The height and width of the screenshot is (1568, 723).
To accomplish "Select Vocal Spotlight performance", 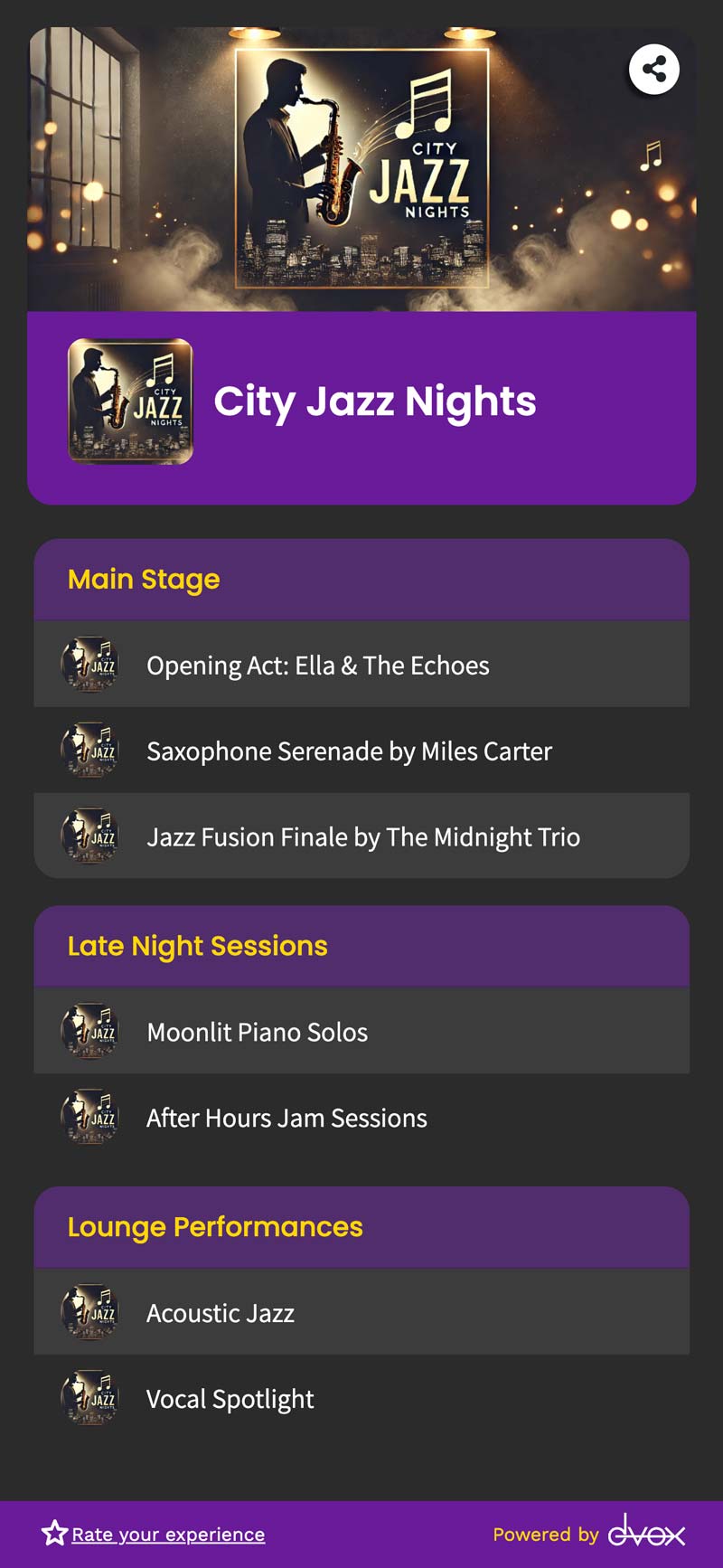I will 230,1399.
